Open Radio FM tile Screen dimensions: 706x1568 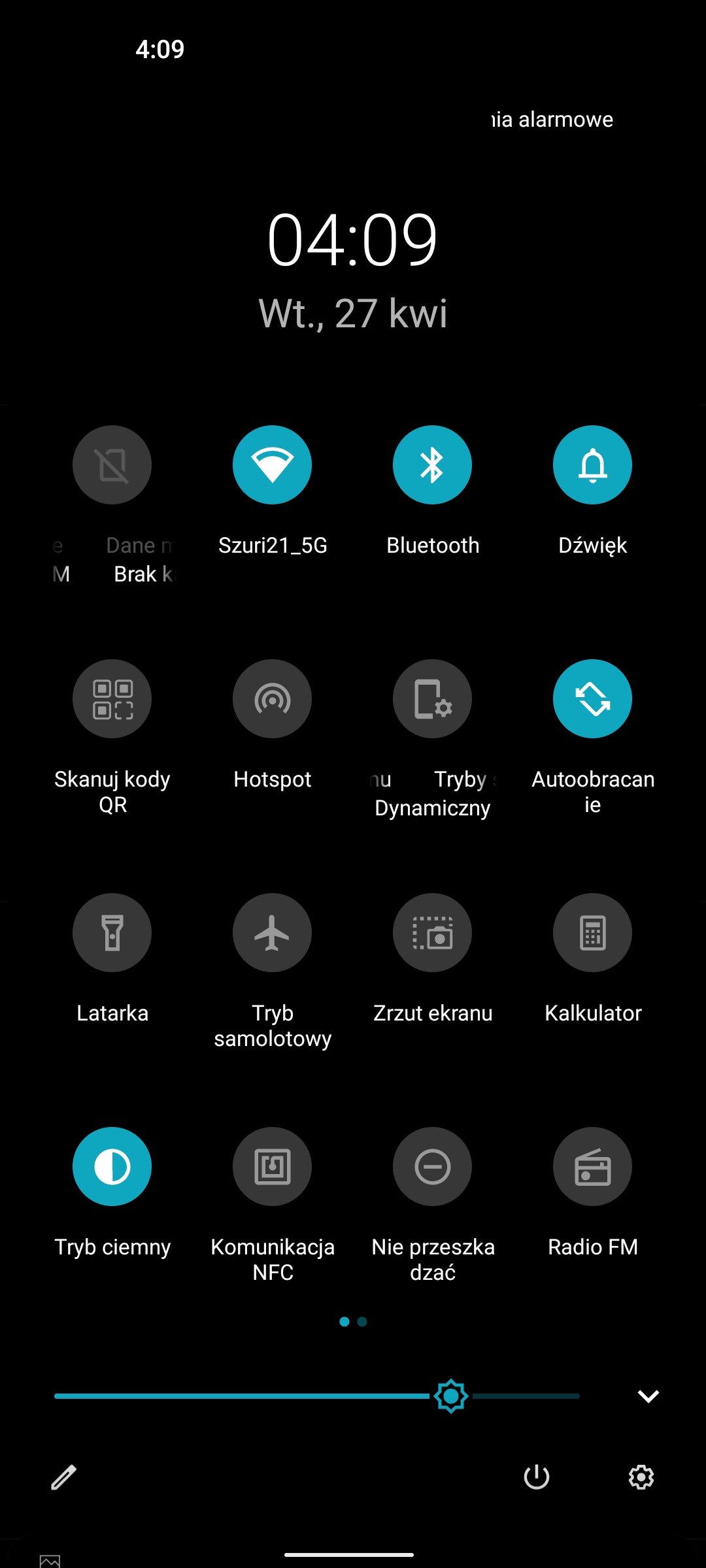tap(592, 1166)
